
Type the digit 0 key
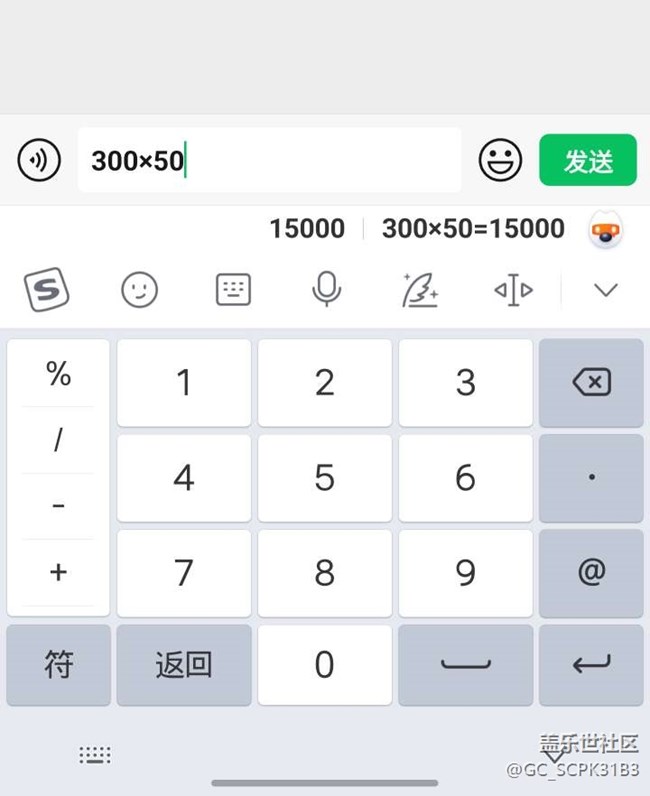pyautogui.click(x=324, y=665)
